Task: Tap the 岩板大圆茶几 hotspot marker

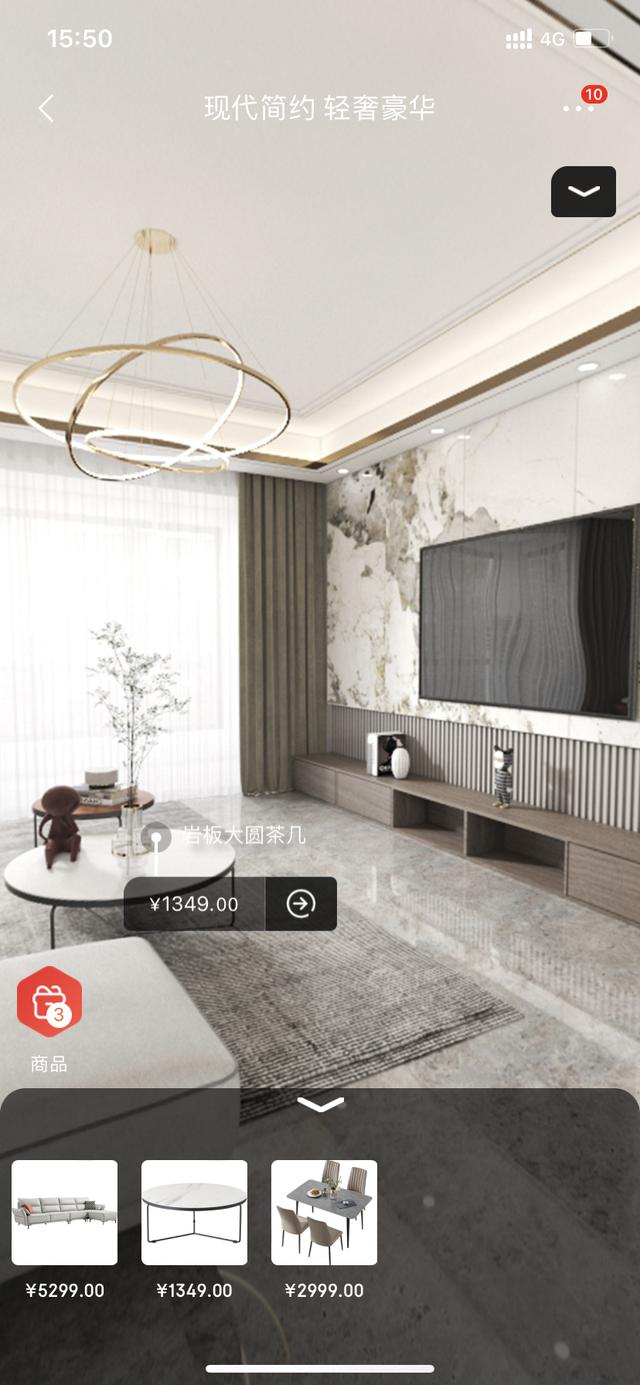Action: tap(156, 837)
